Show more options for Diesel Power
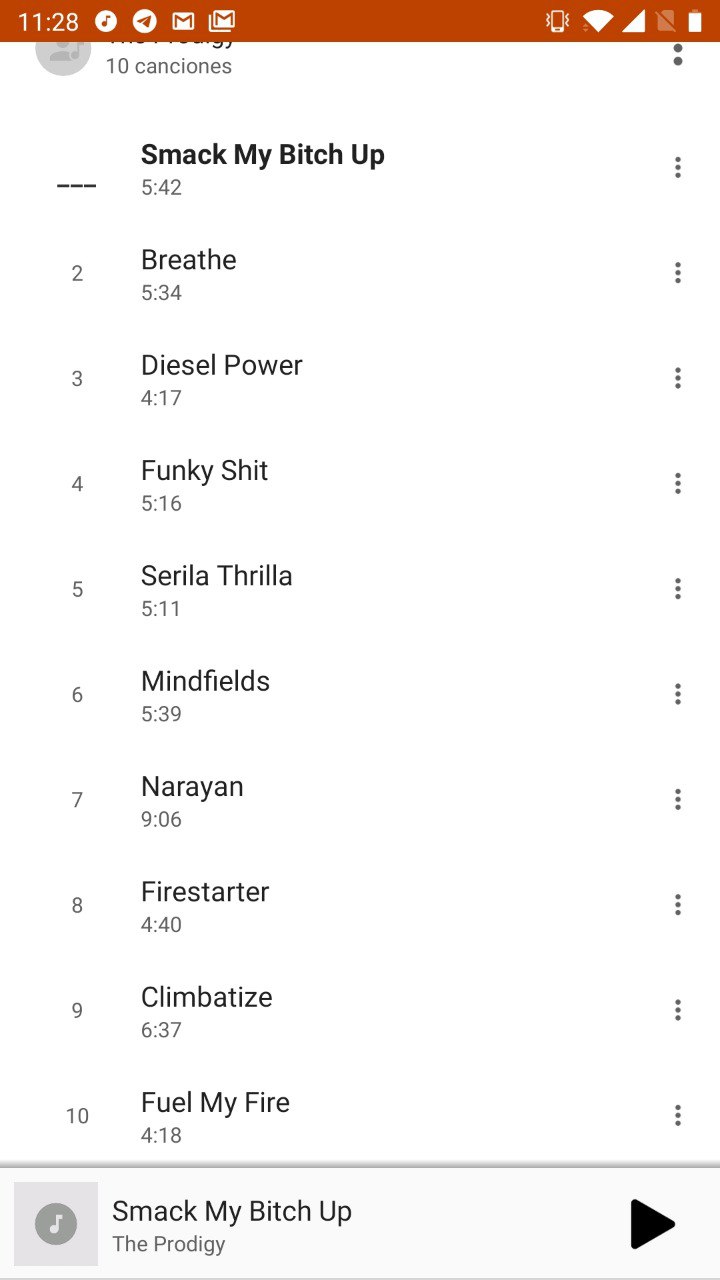Screen dimensions: 720x1280 pyautogui.click(x=678, y=378)
